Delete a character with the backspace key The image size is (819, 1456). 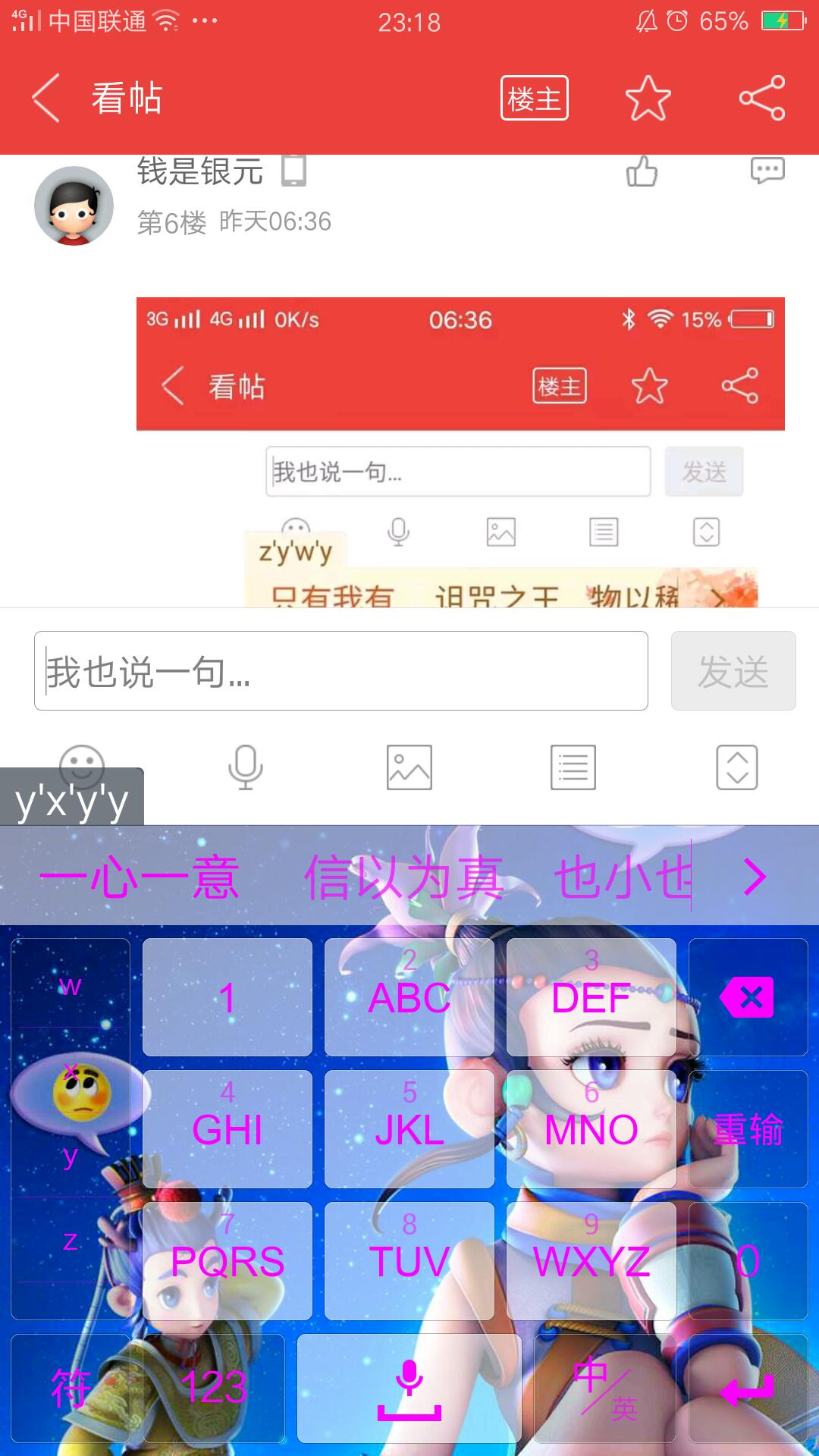pos(748,997)
